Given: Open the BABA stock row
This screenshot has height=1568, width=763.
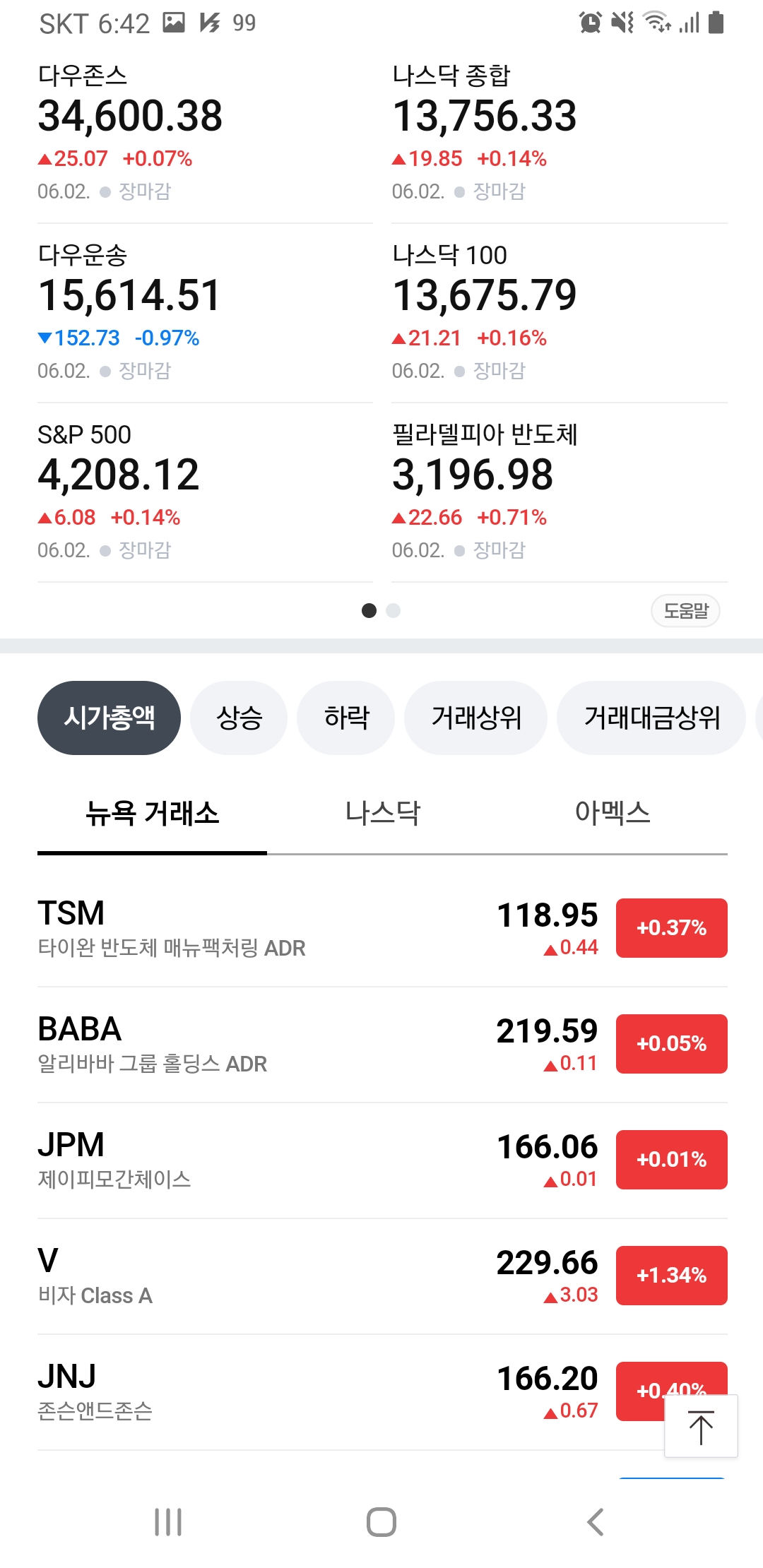Looking at the screenshot, I should coord(382,1045).
